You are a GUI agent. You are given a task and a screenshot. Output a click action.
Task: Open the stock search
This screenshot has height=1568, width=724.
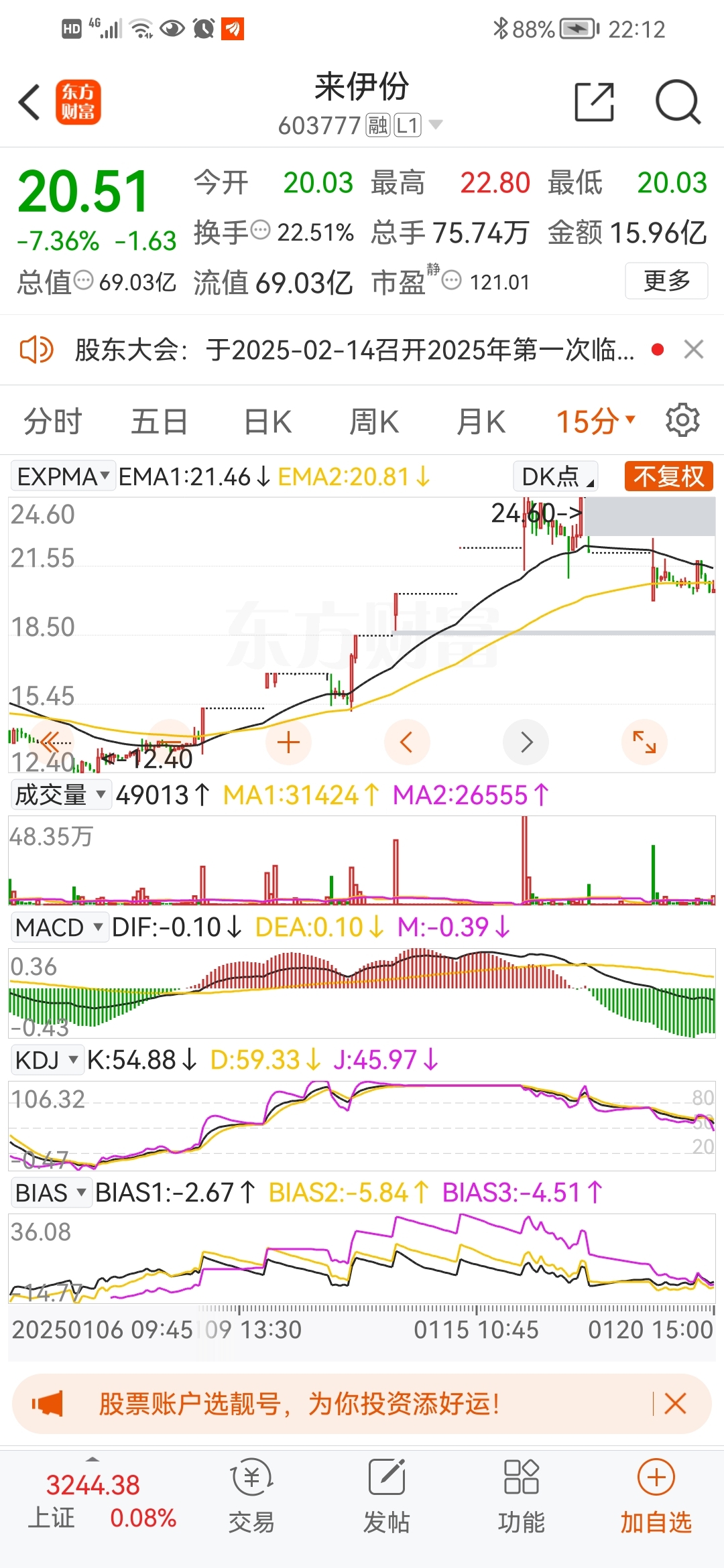[678, 102]
